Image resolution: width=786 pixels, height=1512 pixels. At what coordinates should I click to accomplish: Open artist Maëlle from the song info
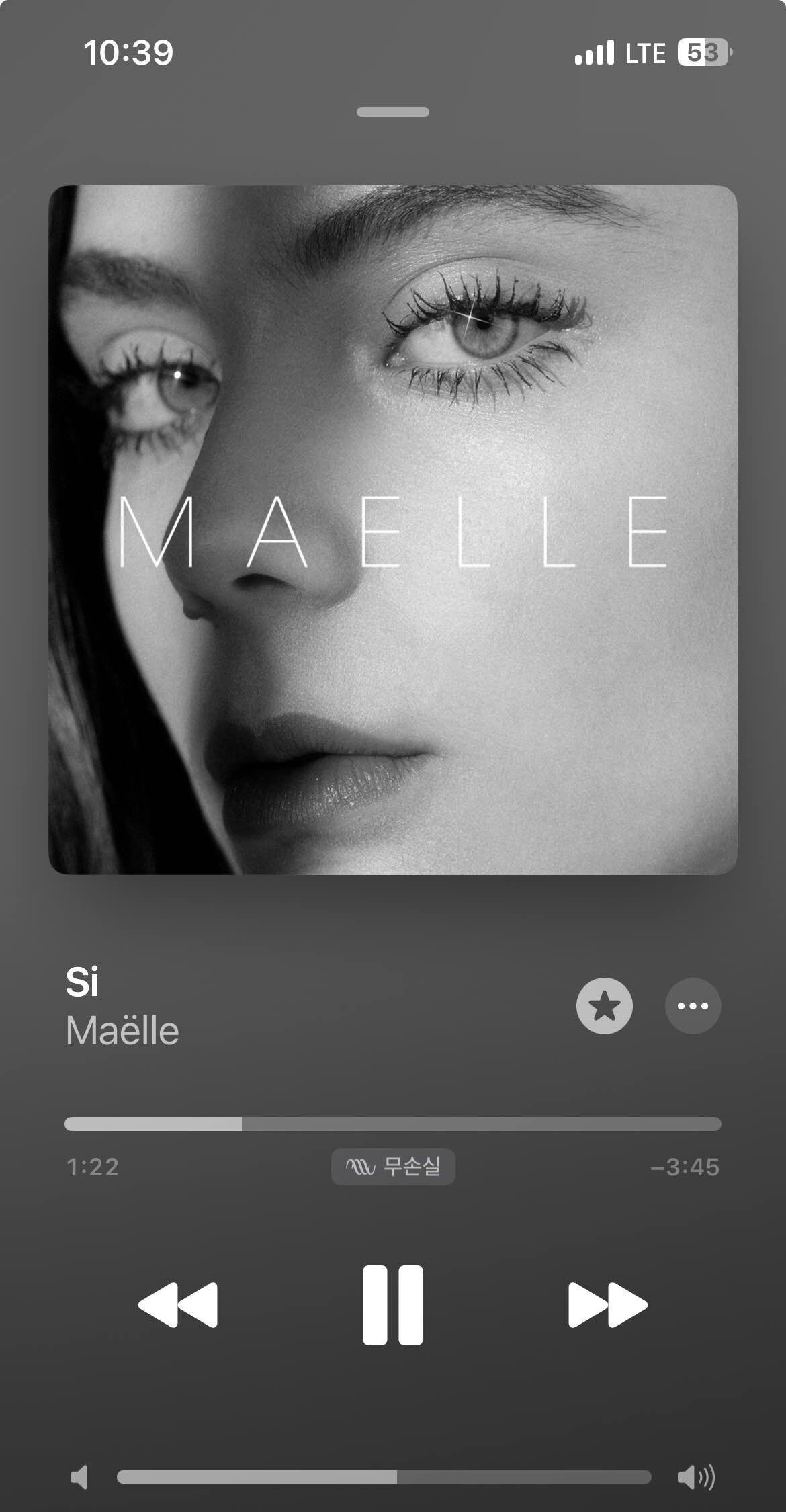[123, 1031]
